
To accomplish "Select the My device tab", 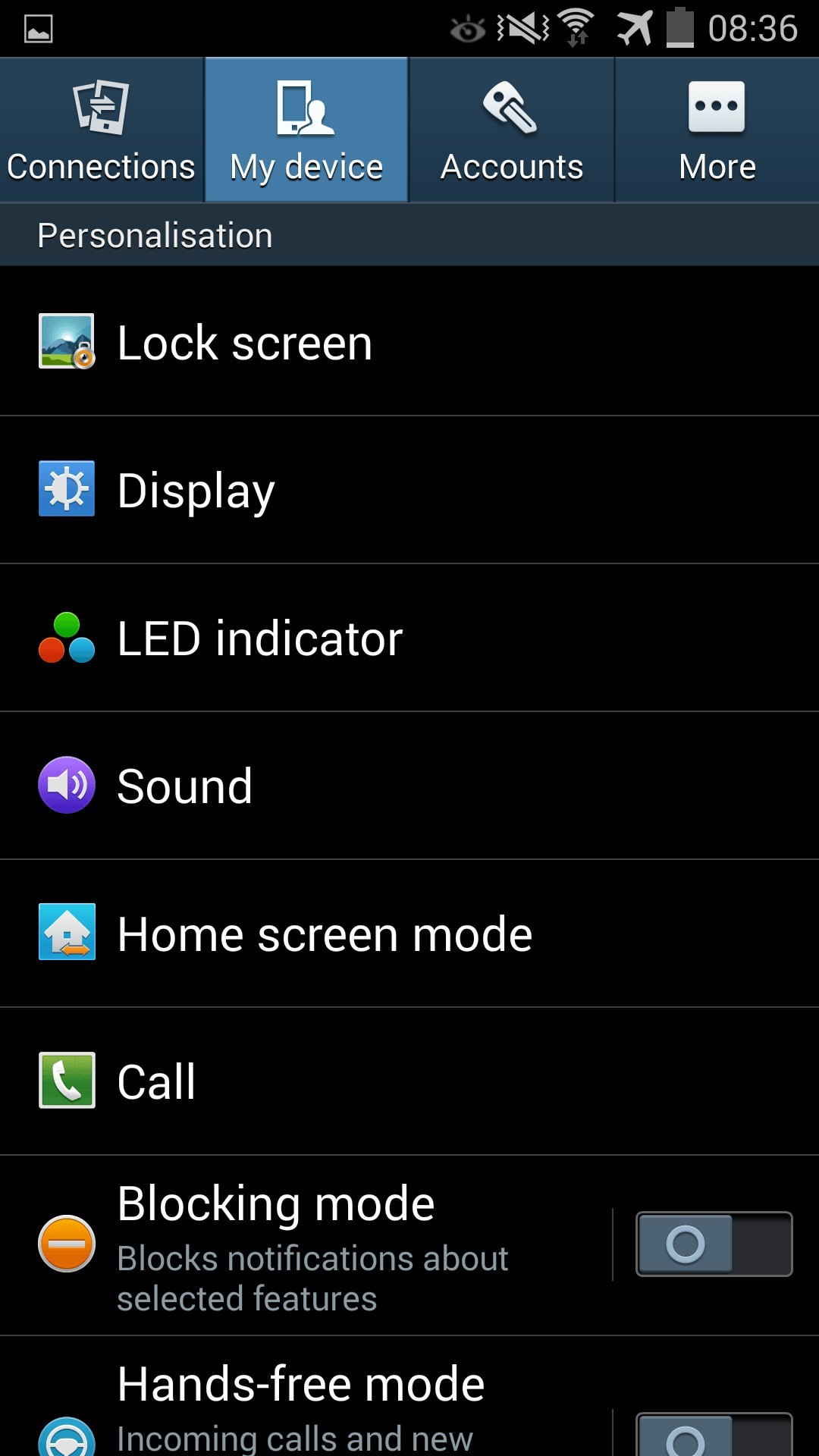I will (x=306, y=130).
